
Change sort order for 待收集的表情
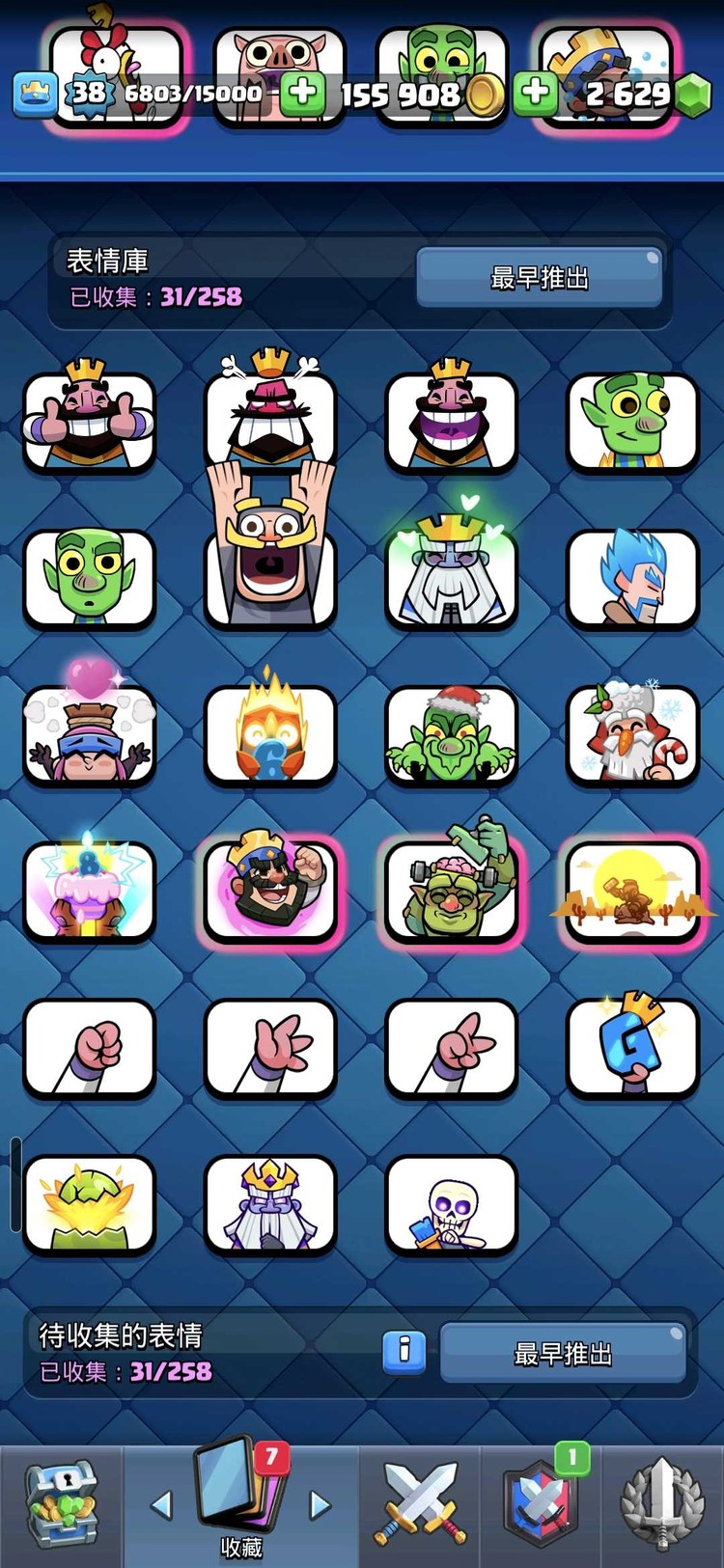coord(563,1354)
